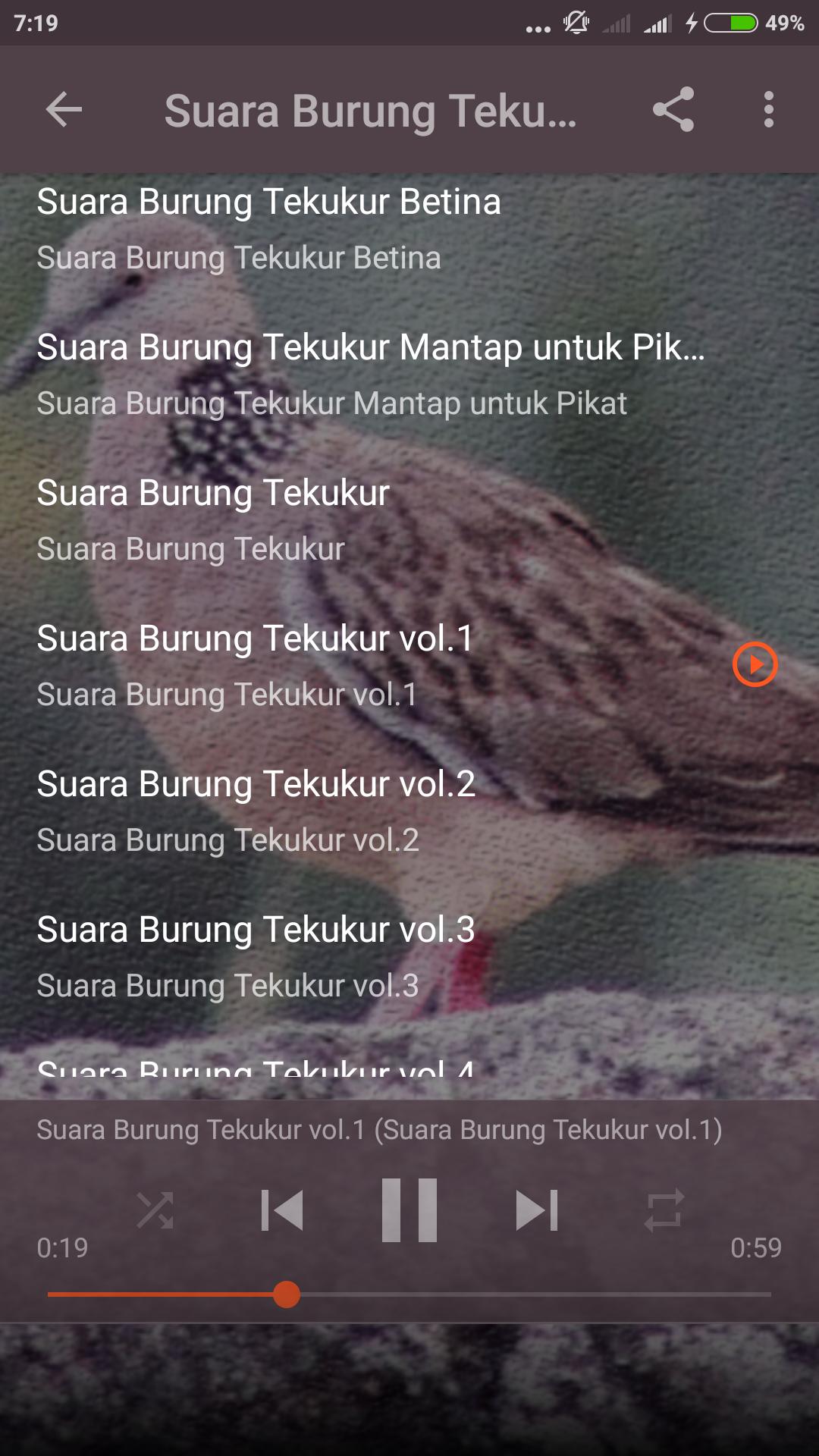Play Suara Burung Tekukur Mantap untuk Pikat
This screenshot has width=819, height=1456.
coord(341,374)
